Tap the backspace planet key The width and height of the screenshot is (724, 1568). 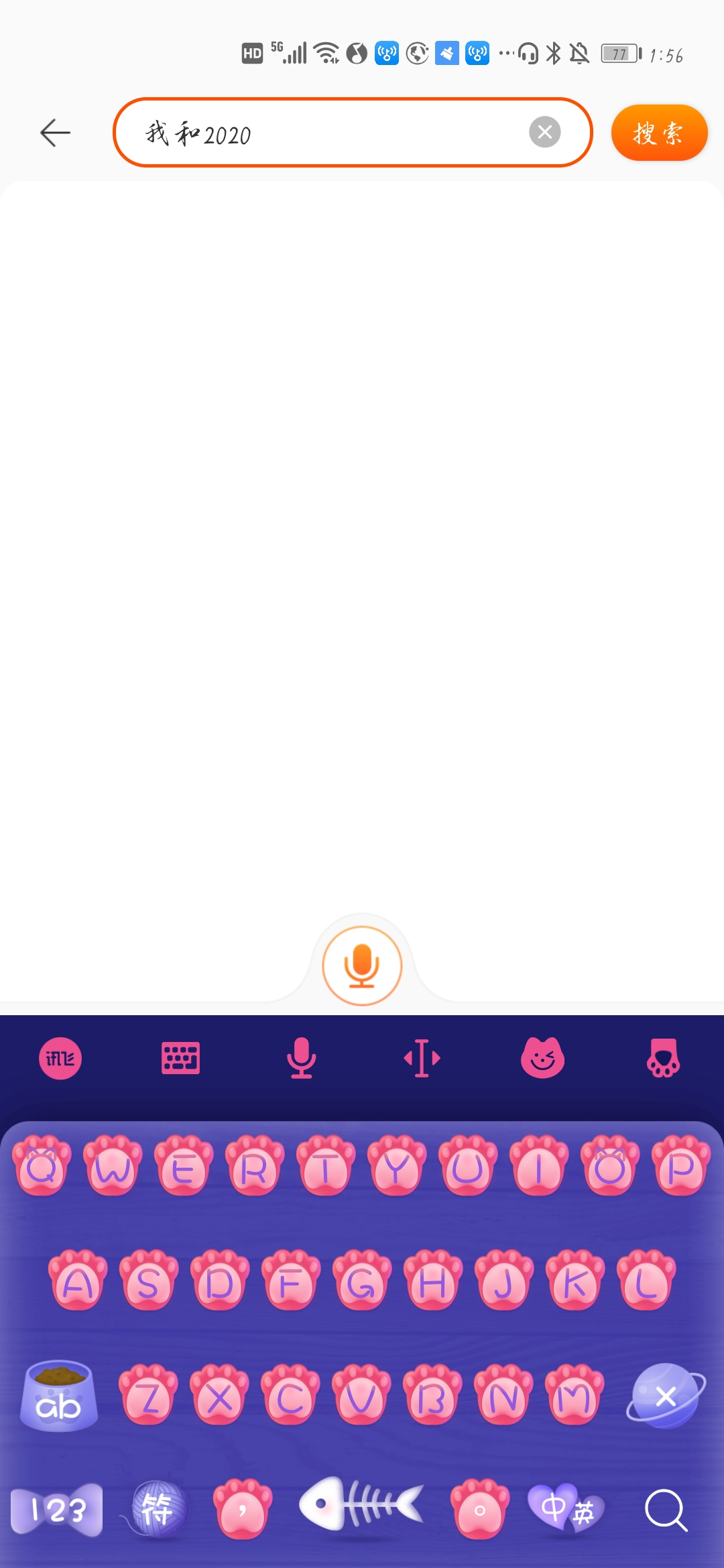[665, 1397]
